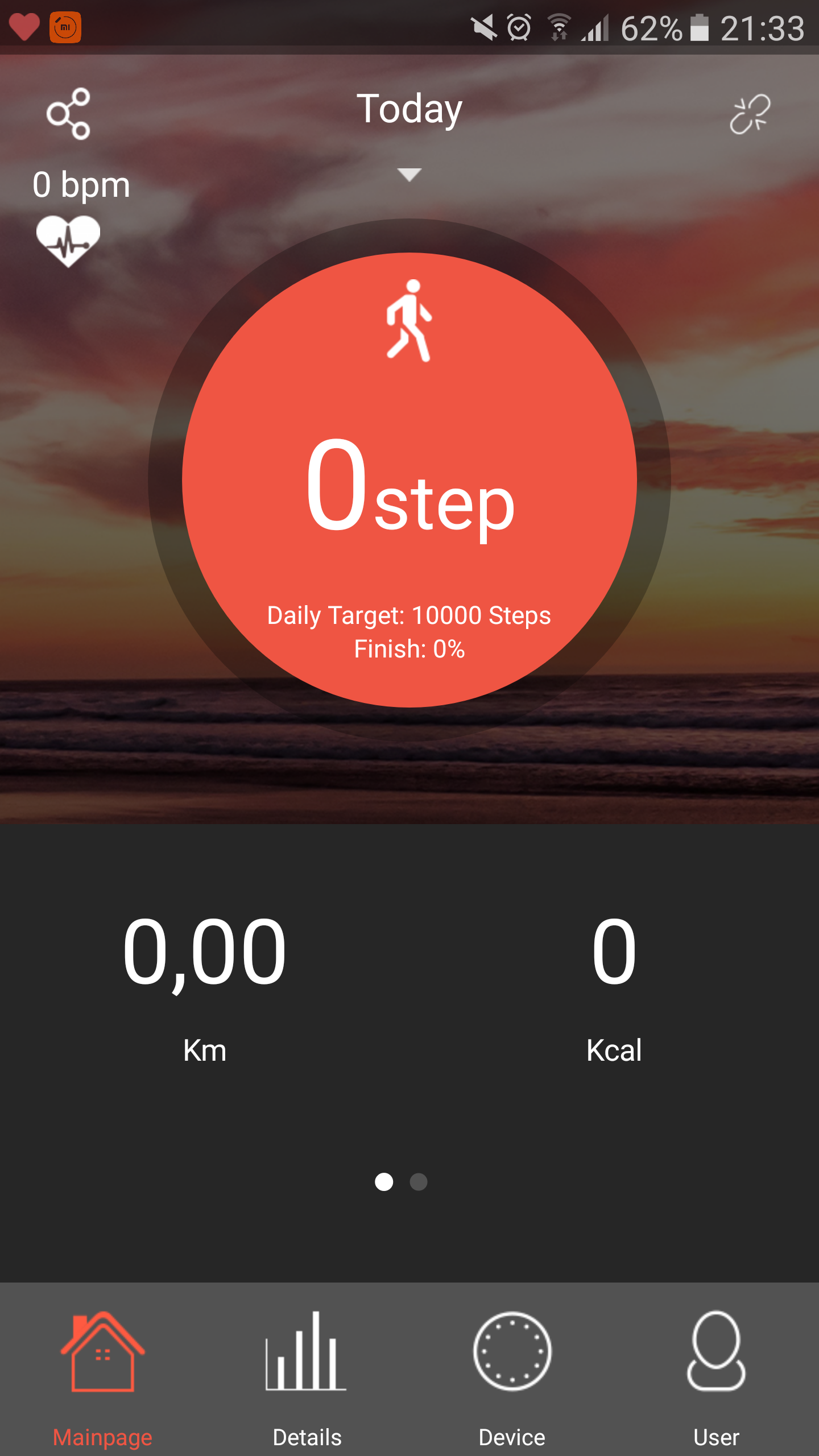Go to the second page indicator dot
The height and width of the screenshot is (1456, 819).
[419, 1182]
